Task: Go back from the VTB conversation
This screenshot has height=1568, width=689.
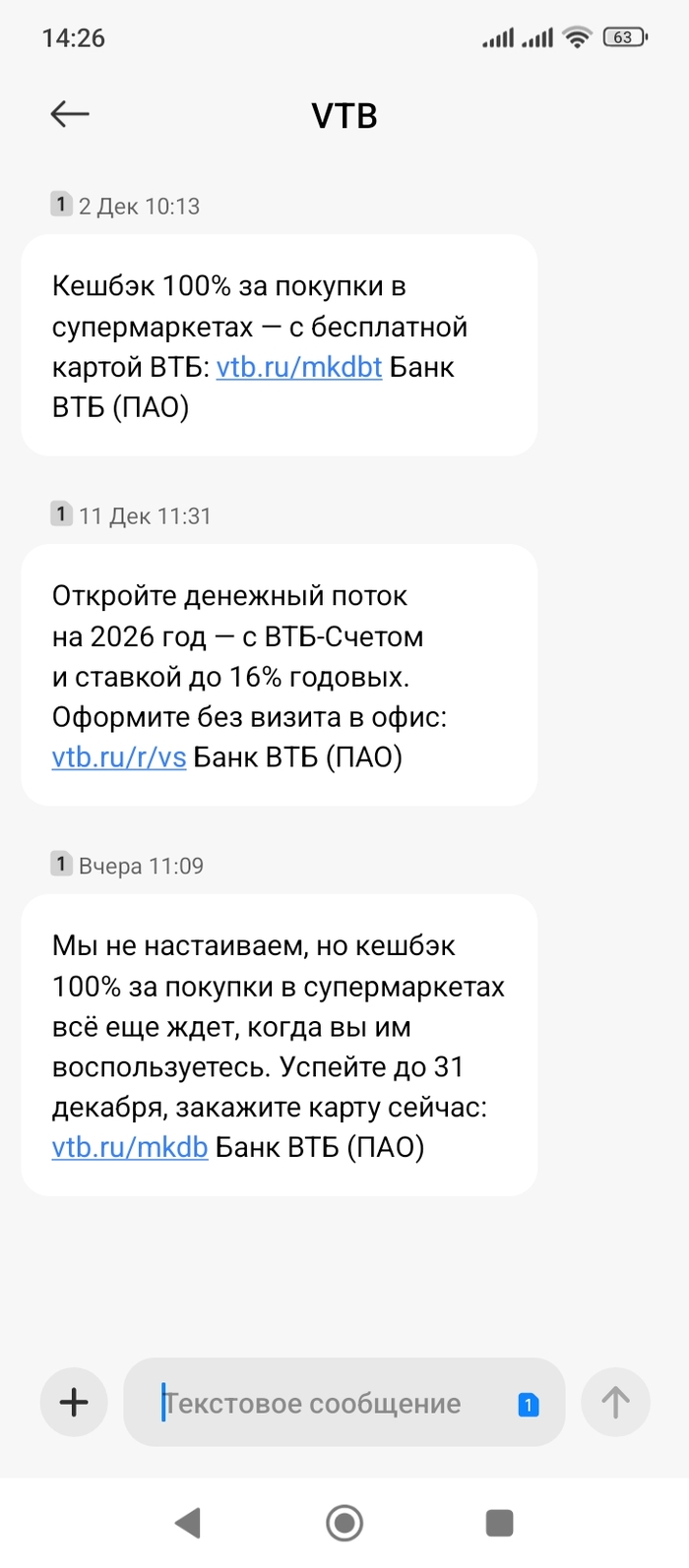Action: [70, 114]
